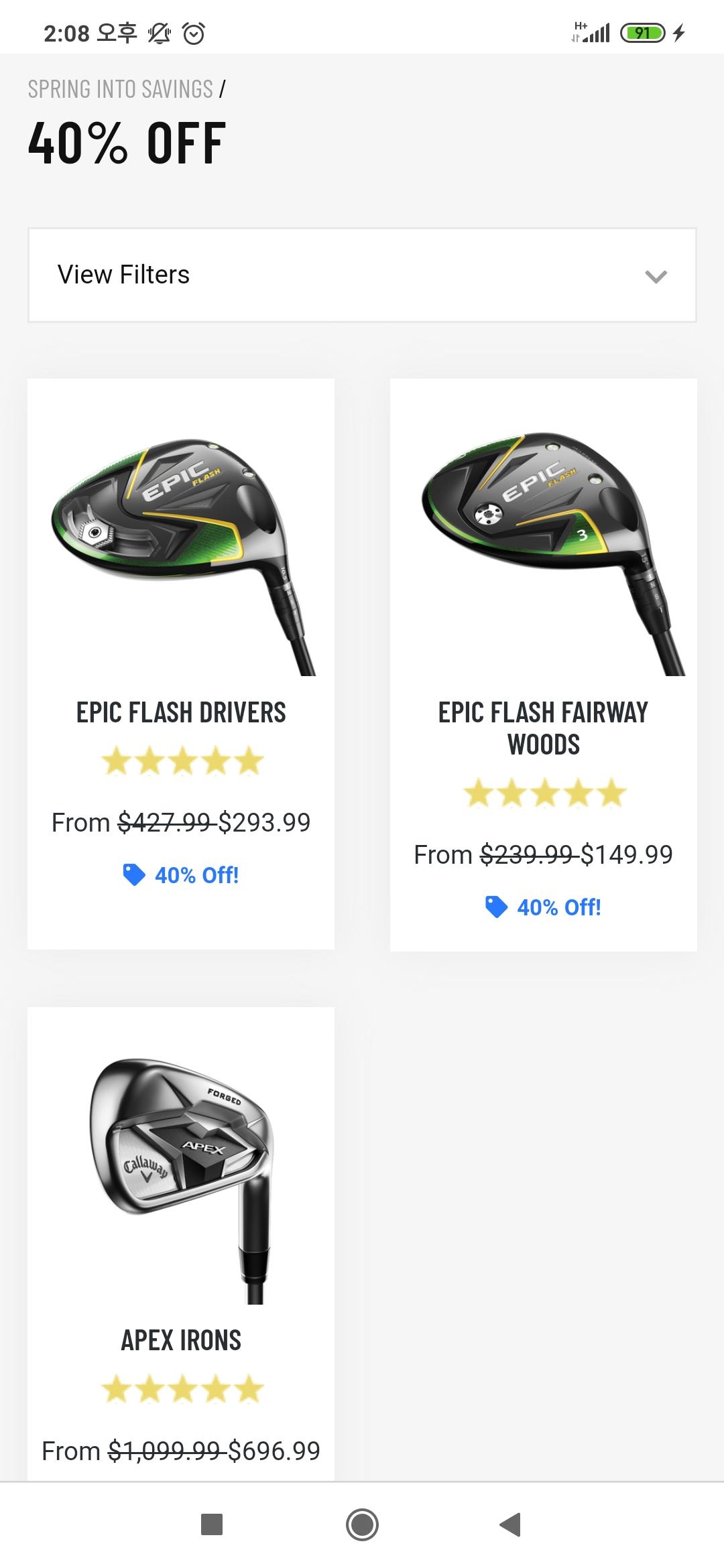Screen dimensions: 724x1568
Task: Expand the View Filters dropdown
Action: click(362, 275)
